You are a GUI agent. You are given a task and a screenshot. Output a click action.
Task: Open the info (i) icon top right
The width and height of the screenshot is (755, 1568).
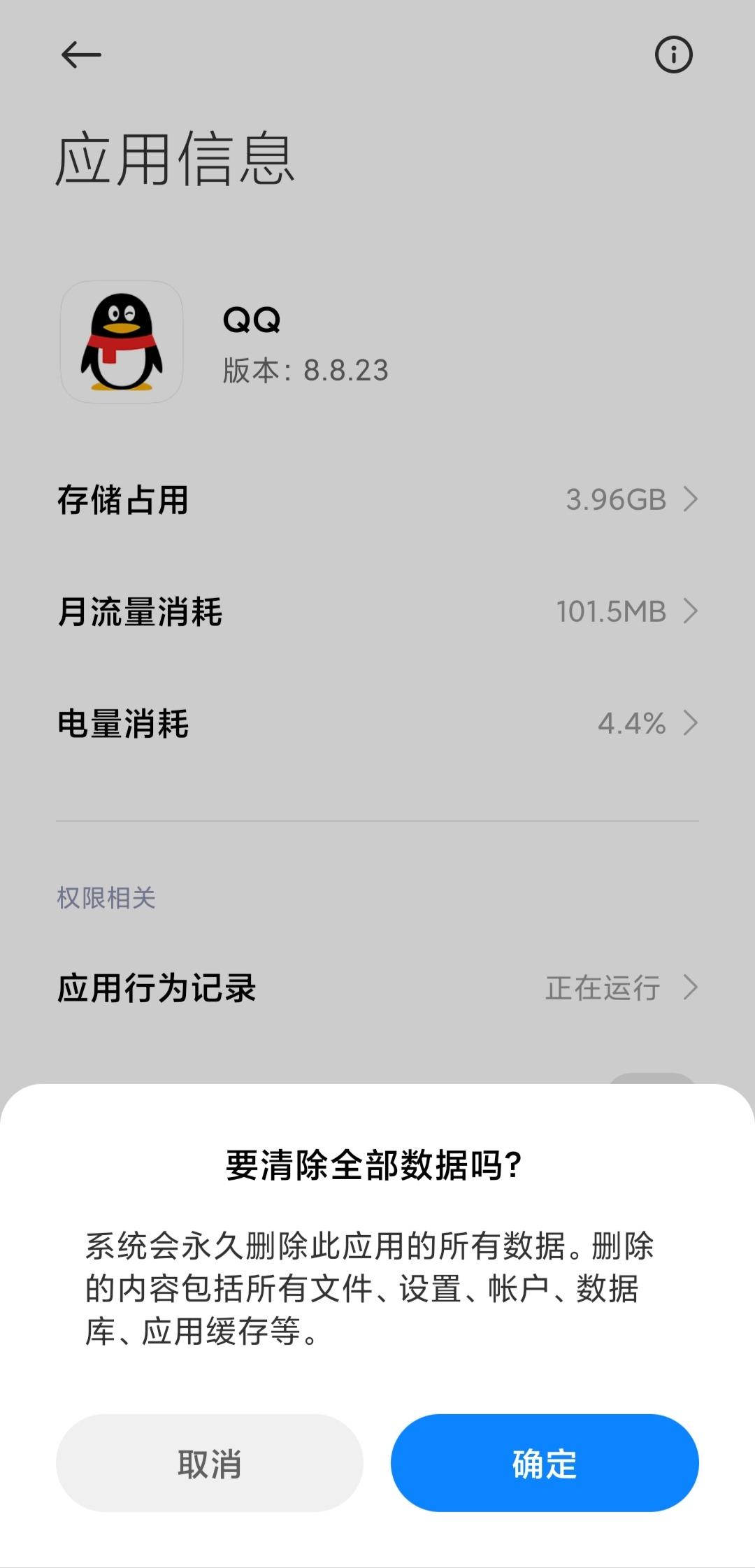[673, 55]
